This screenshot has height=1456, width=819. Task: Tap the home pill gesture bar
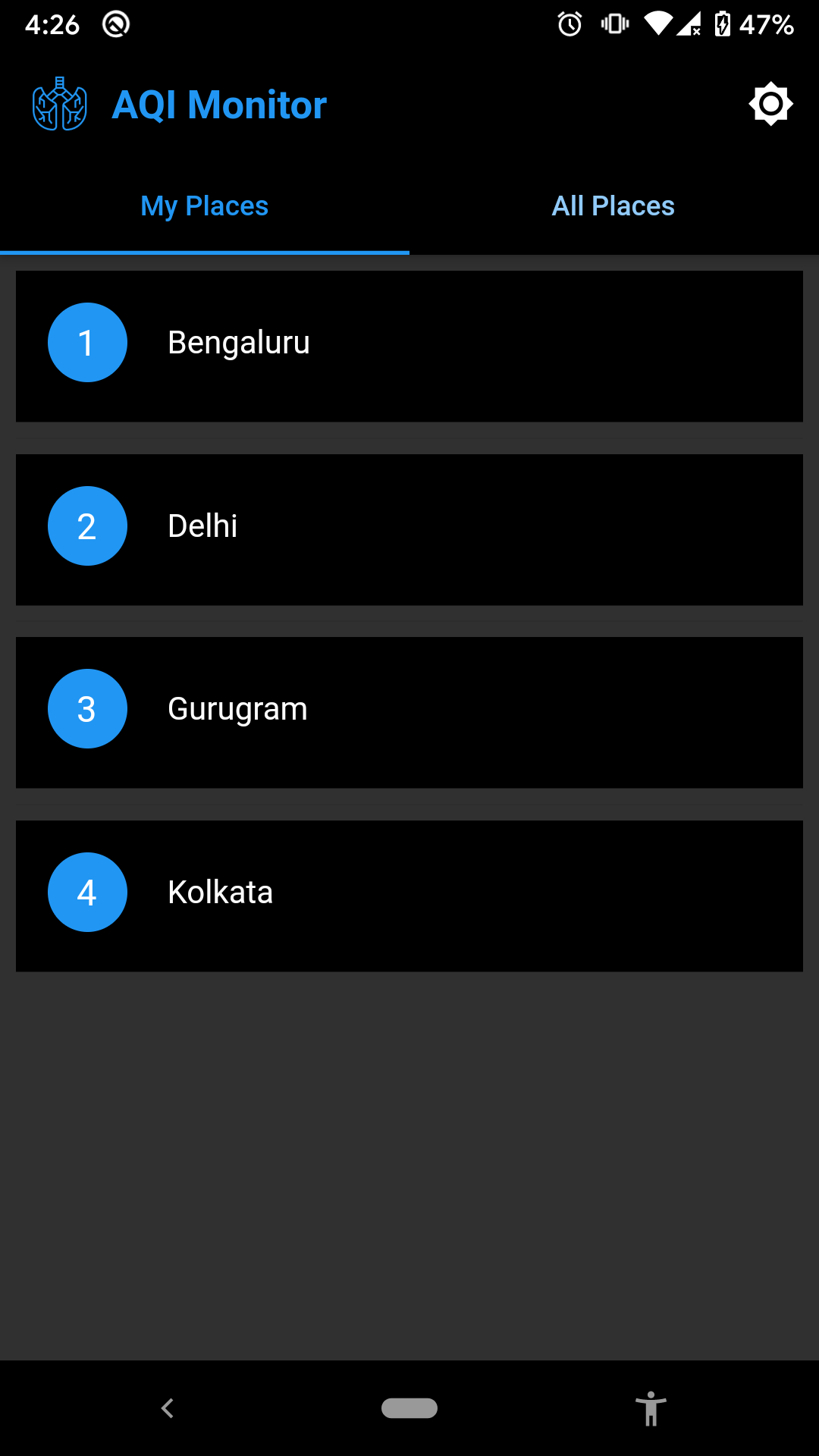click(x=409, y=1408)
